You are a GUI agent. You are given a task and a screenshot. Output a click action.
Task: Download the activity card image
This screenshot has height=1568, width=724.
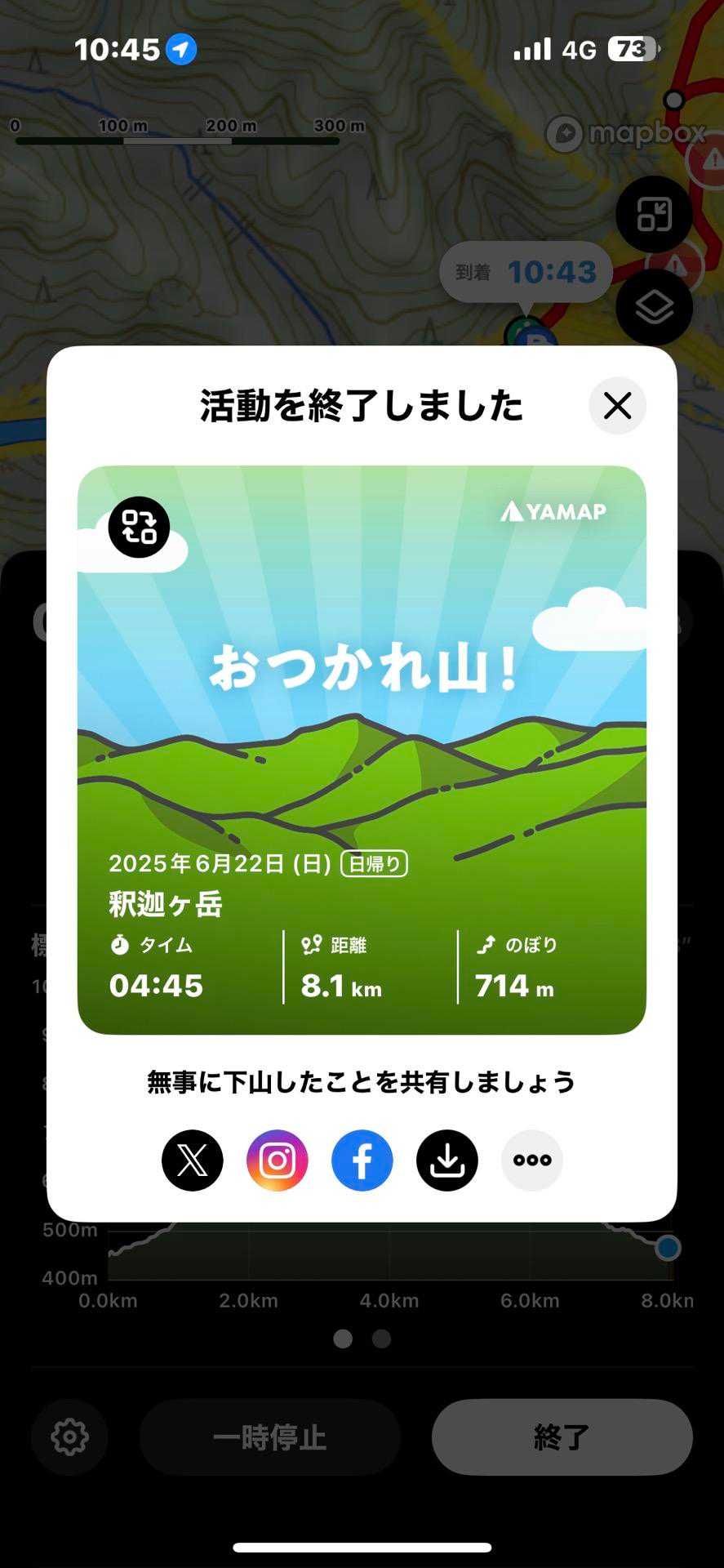coord(447,1160)
